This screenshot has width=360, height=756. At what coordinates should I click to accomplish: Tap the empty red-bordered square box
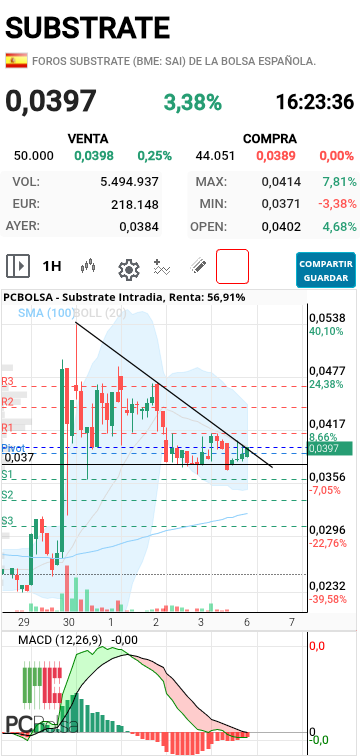[x=233, y=266]
